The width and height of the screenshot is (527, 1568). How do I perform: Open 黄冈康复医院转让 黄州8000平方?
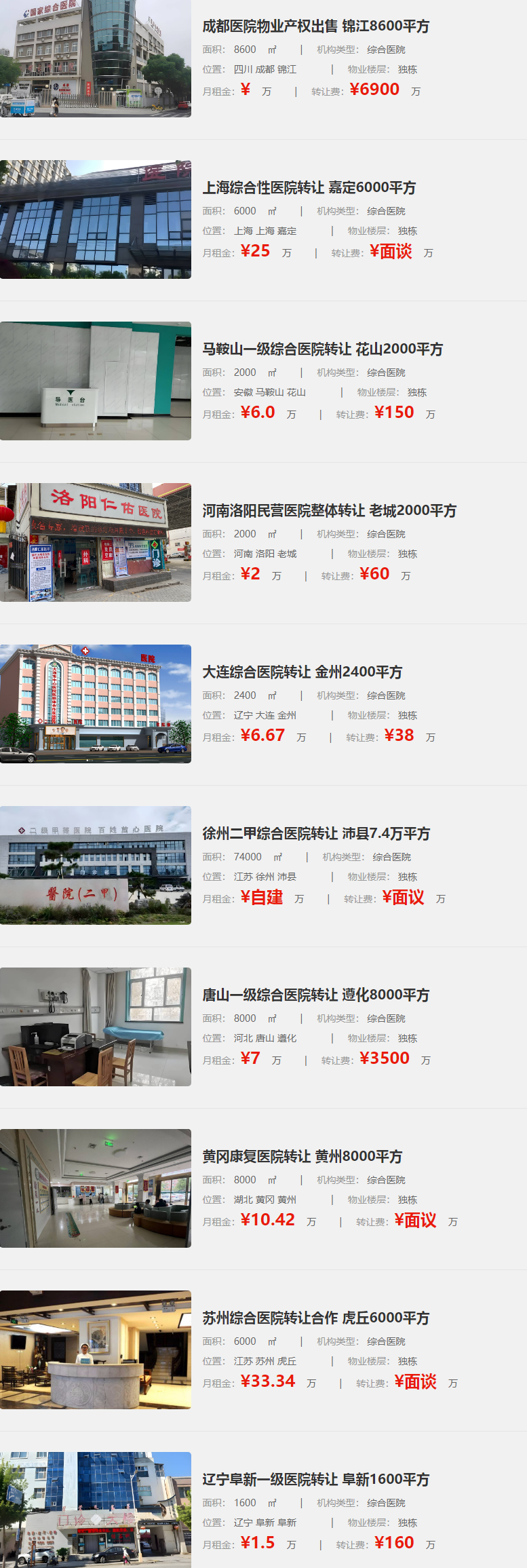click(x=302, y=1157)
